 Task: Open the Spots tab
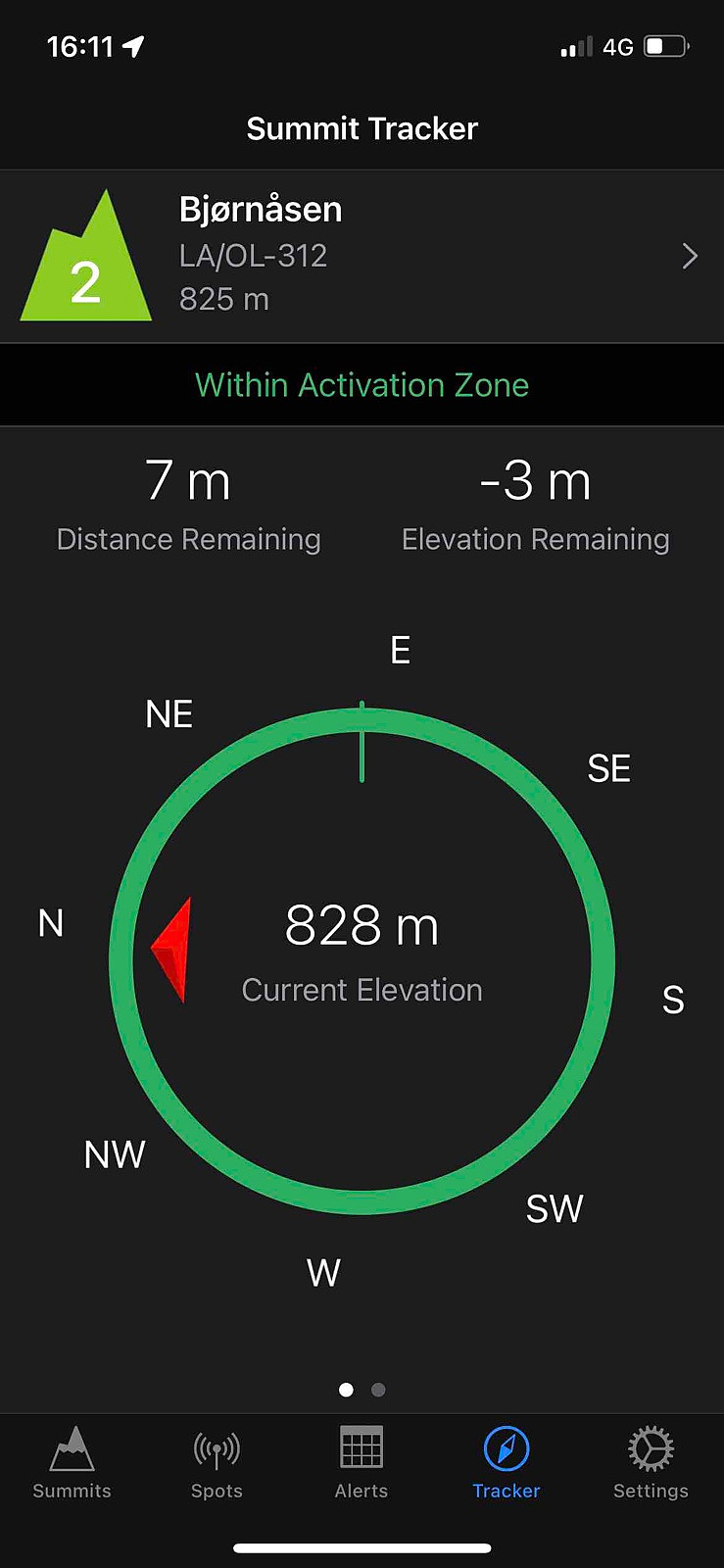(x=217, y=1463)
